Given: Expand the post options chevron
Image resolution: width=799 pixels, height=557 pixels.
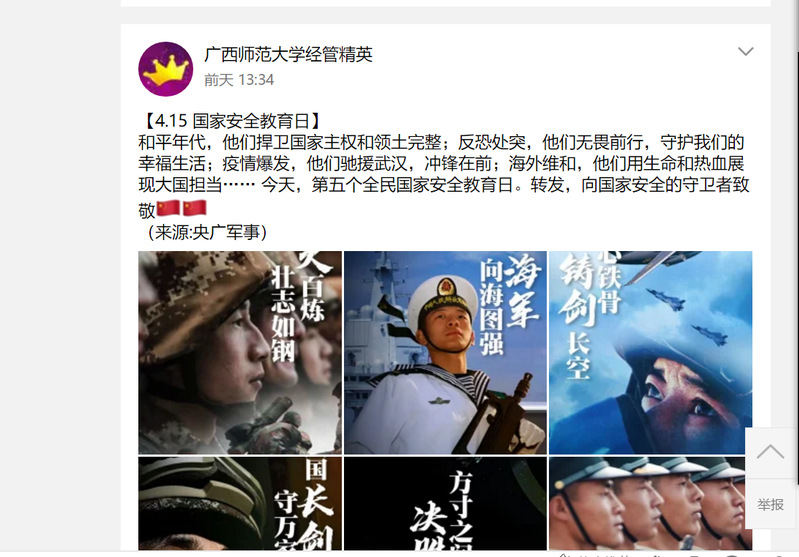Looking at the screenshot, I should click(x=745, y=51).
